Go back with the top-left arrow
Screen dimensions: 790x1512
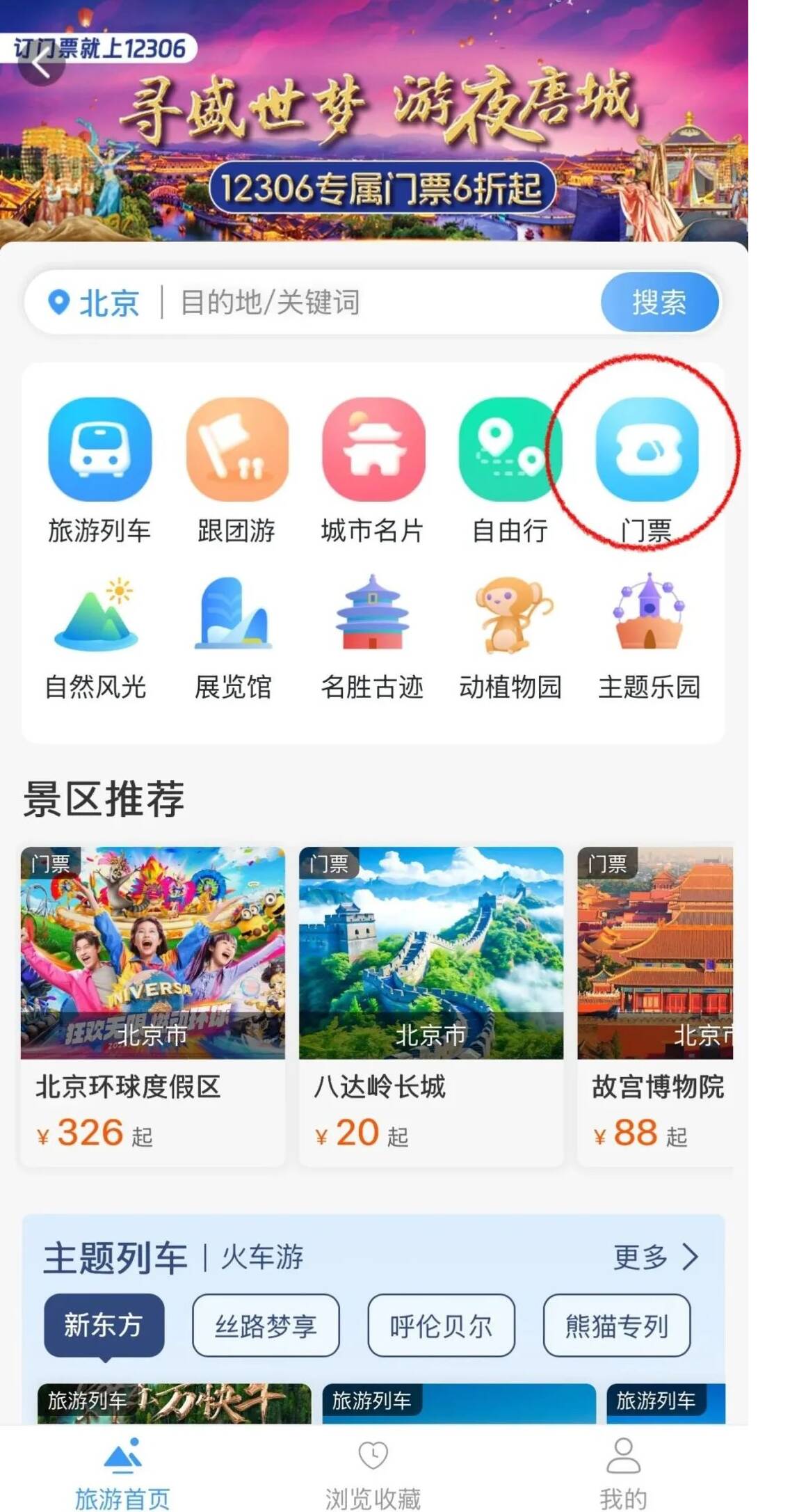coord(41,65)
